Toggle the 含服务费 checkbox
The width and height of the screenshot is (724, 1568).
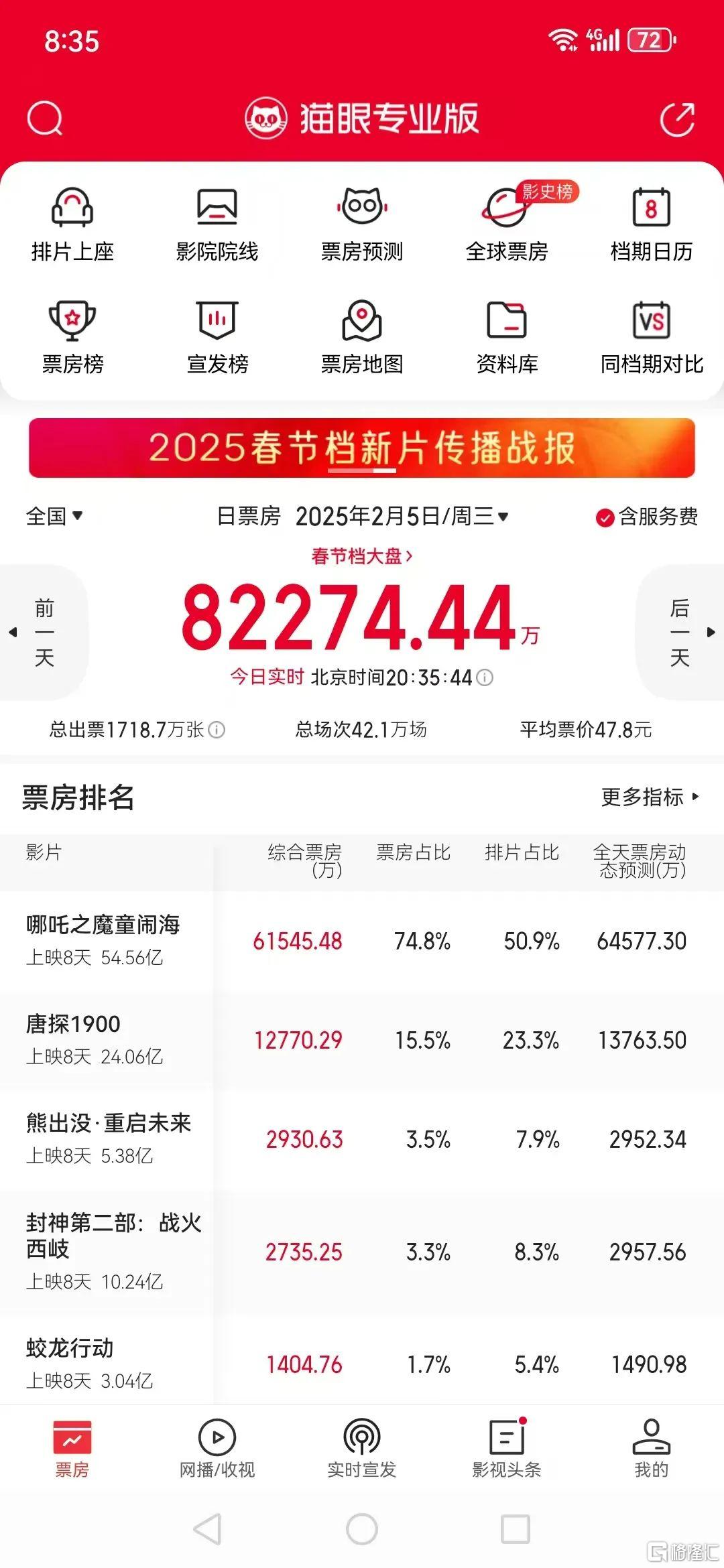(x=605, y=517)
